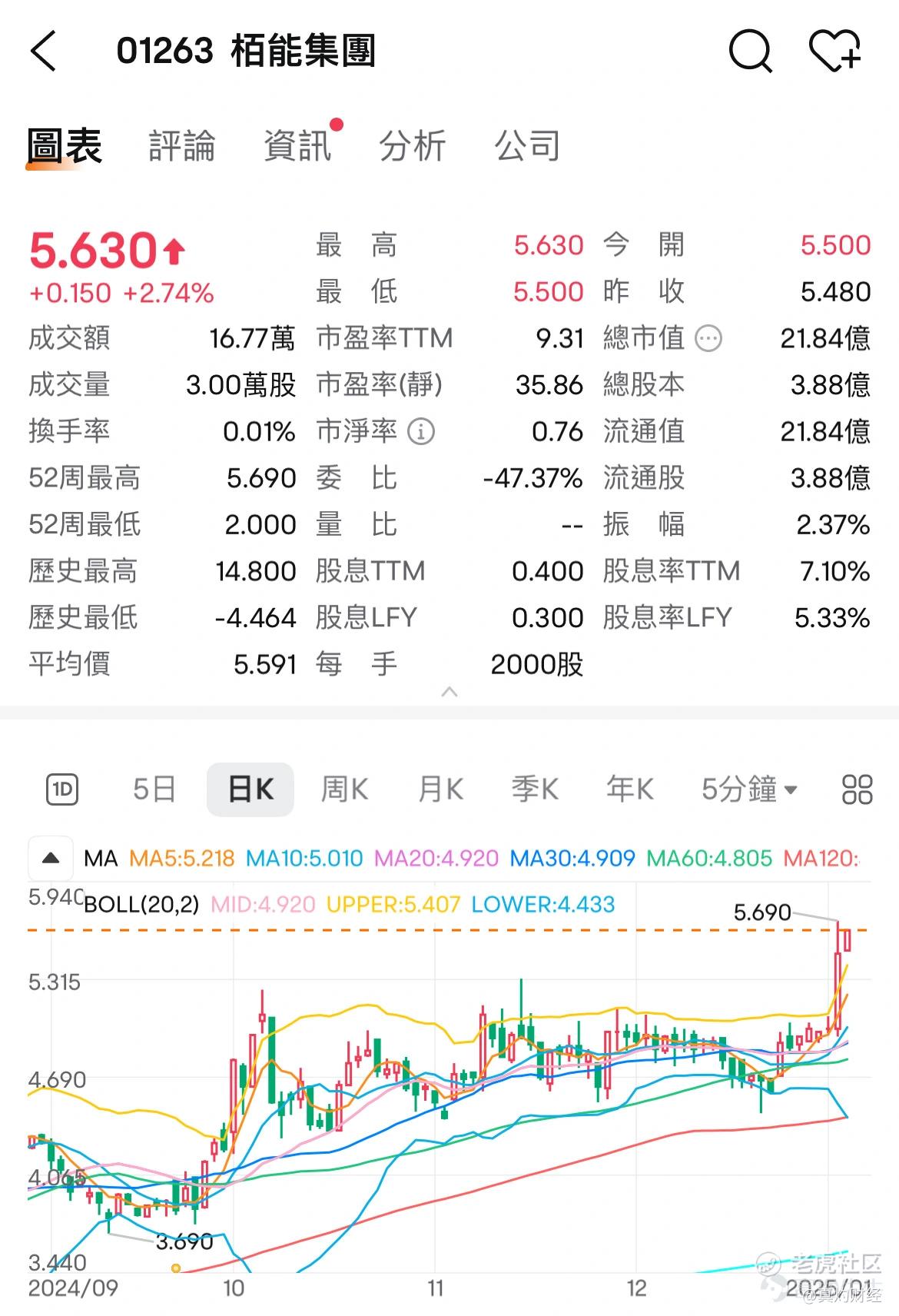Collapse the MA indicator legend
899x1316 pixels.
(51, 858)
